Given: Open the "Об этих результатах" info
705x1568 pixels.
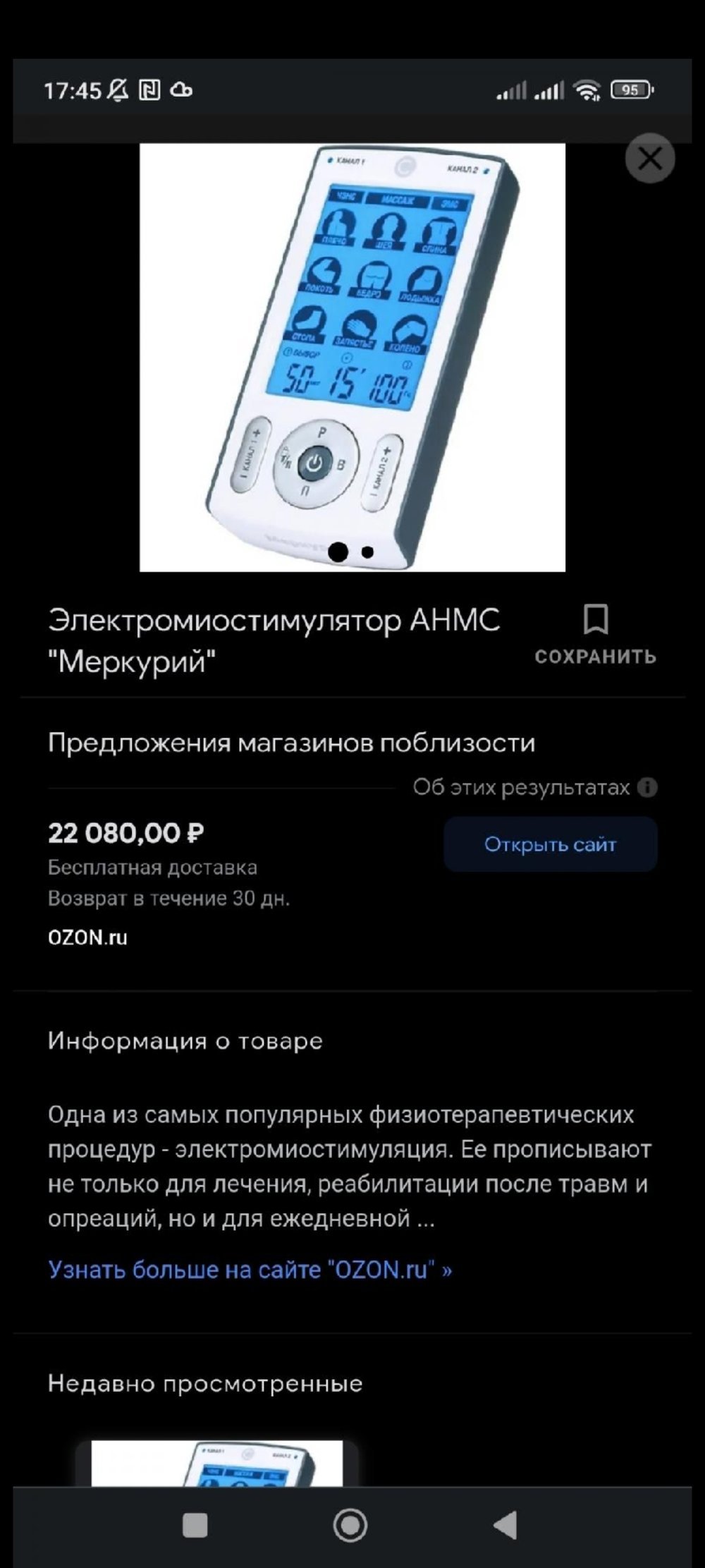Looking at the screenshot, I should [x=535, y=787].
